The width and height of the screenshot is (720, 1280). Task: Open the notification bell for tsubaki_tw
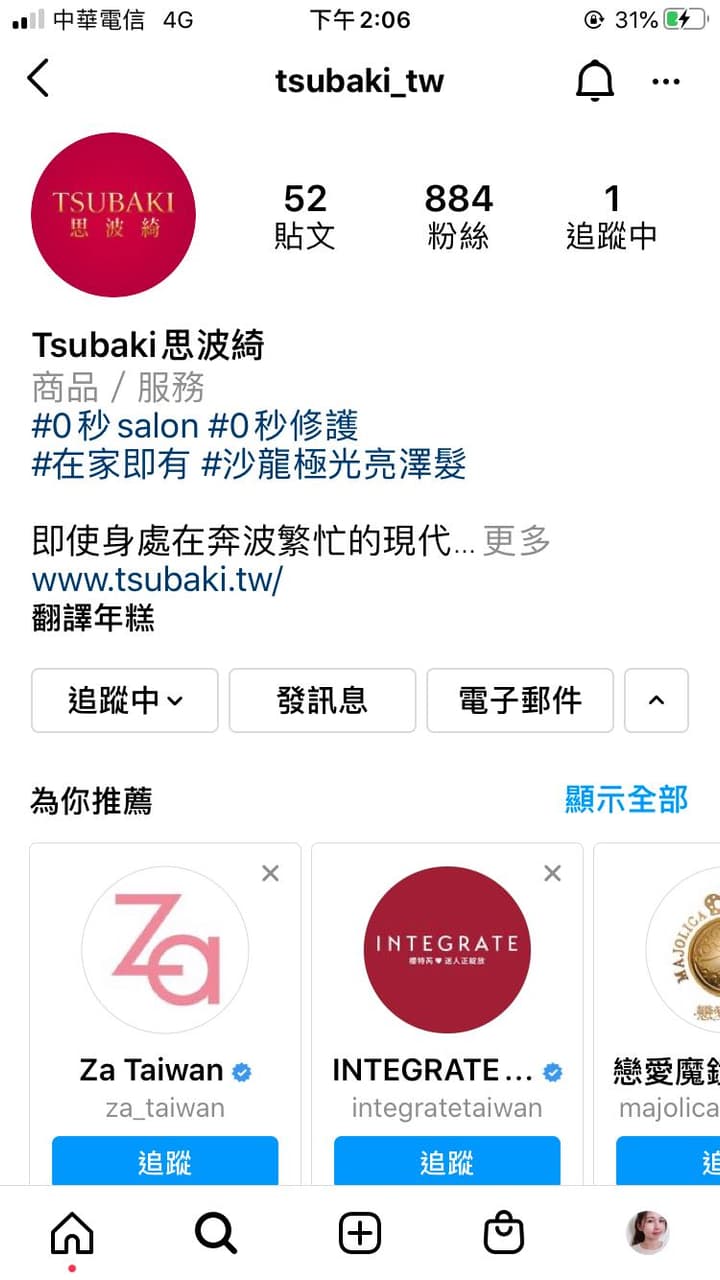coord(595,80)
